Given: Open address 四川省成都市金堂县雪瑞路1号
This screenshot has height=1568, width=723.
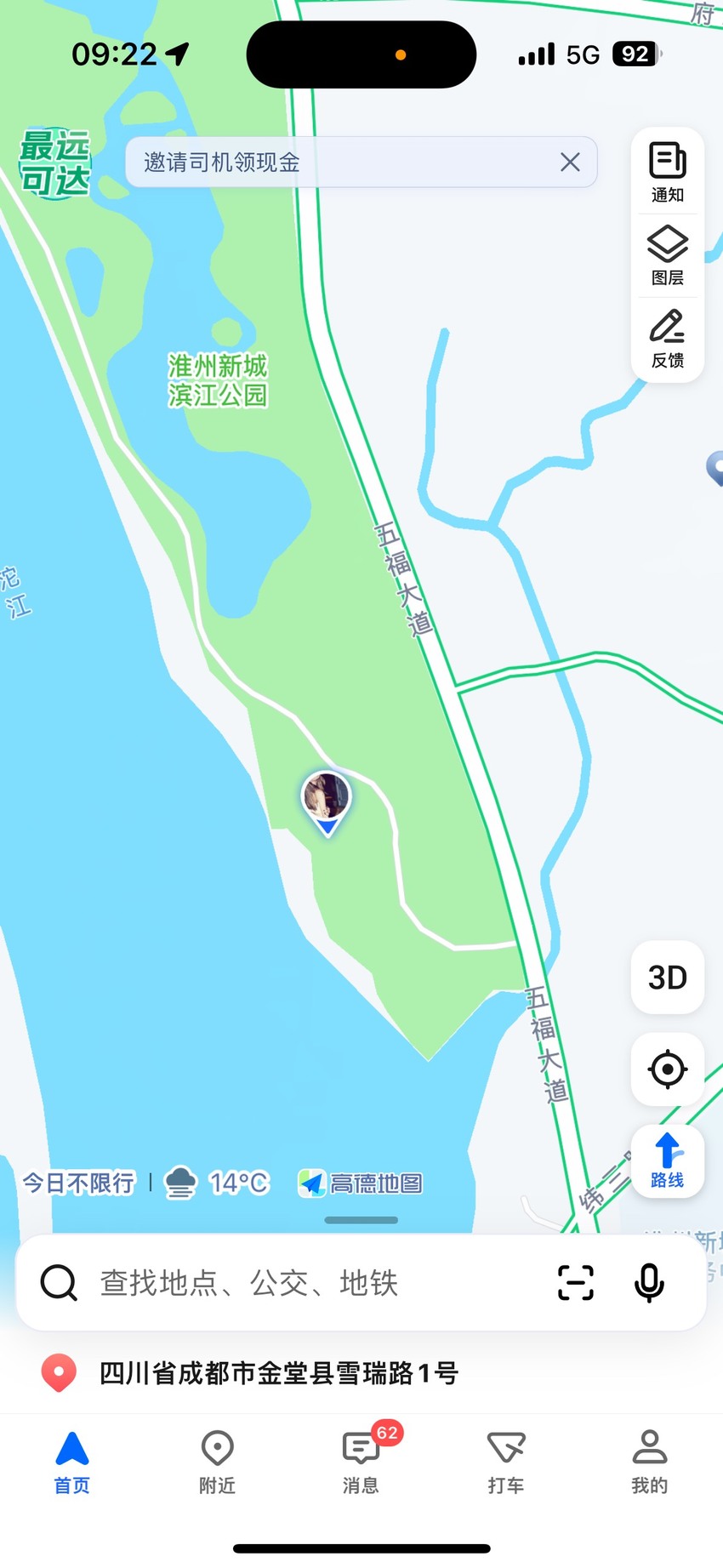Looking at the screenshot, I should (x=279, y=1373).
